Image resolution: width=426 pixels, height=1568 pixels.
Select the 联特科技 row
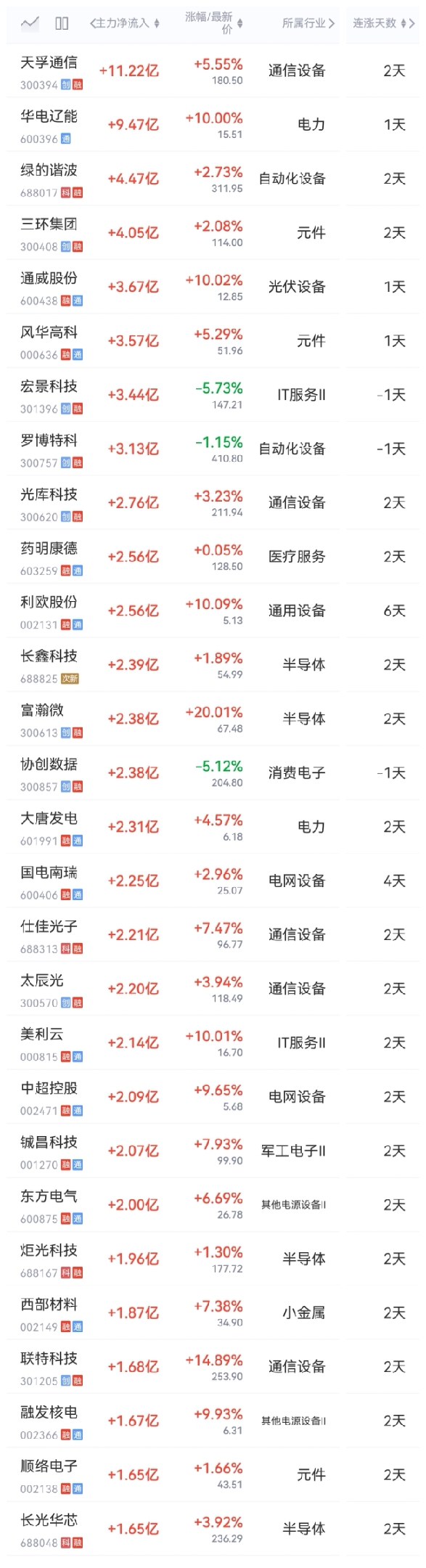(x=213, y=1367)
